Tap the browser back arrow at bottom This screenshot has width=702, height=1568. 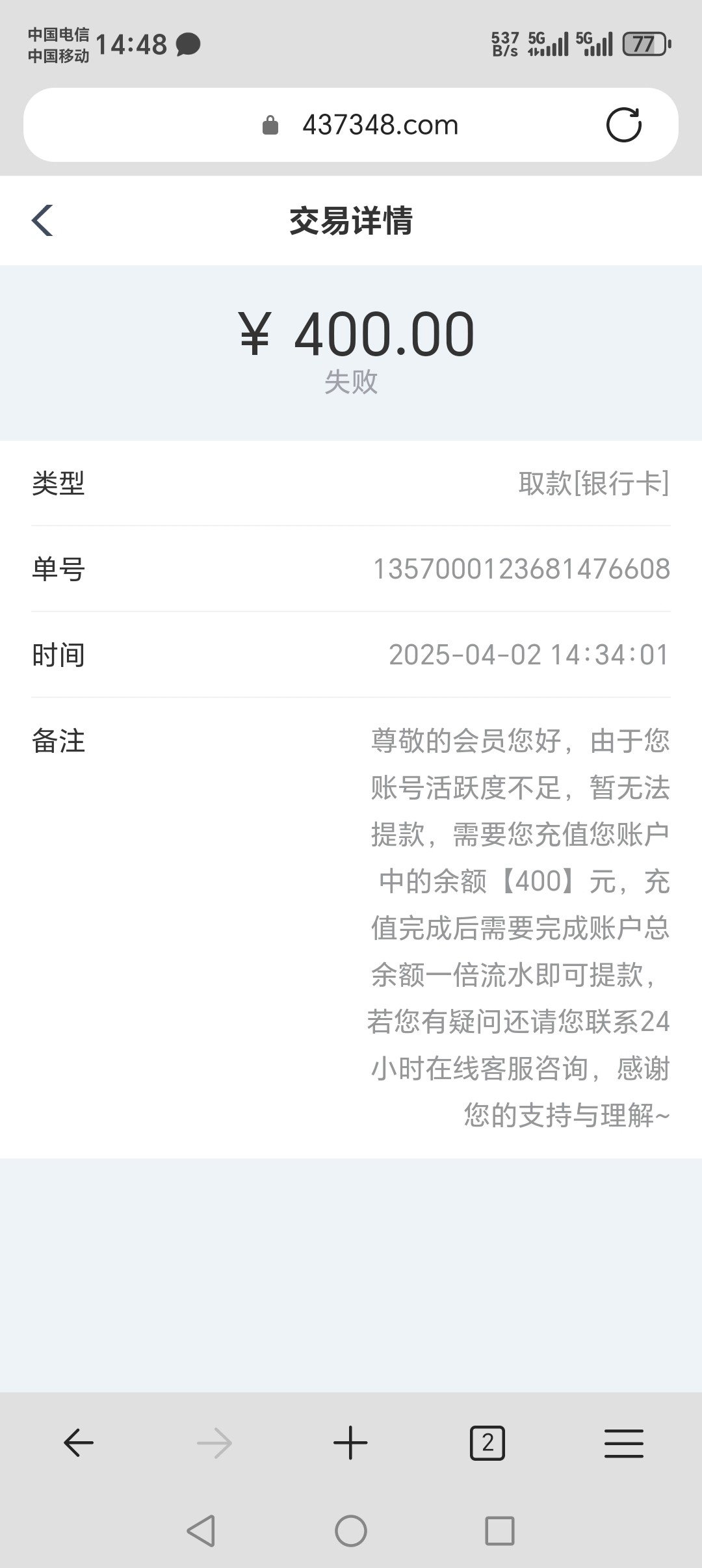click(79, 1442)
